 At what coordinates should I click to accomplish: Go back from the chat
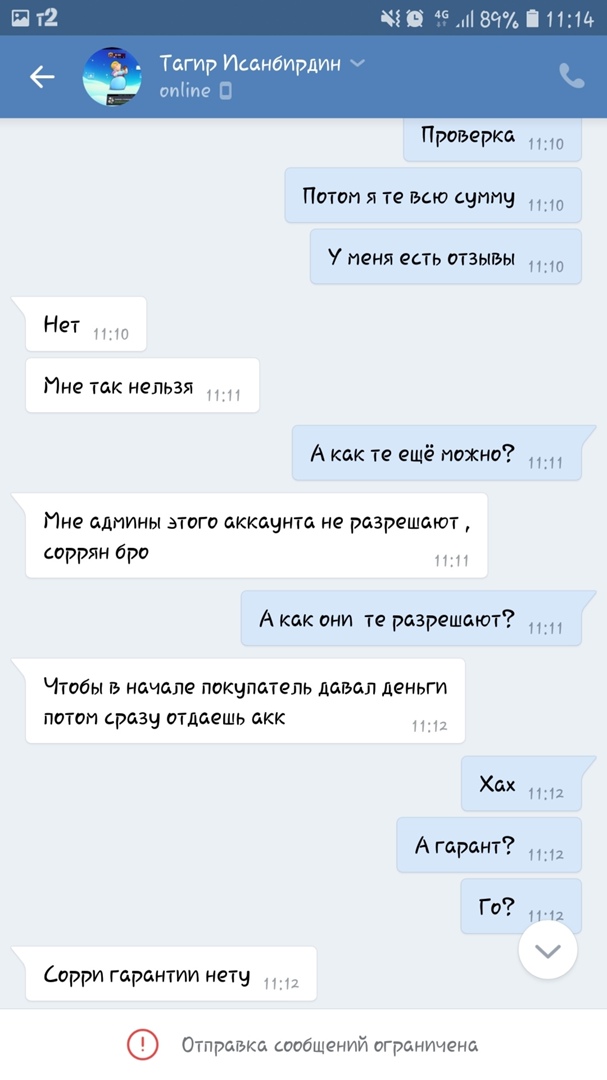tap(42, 77)
